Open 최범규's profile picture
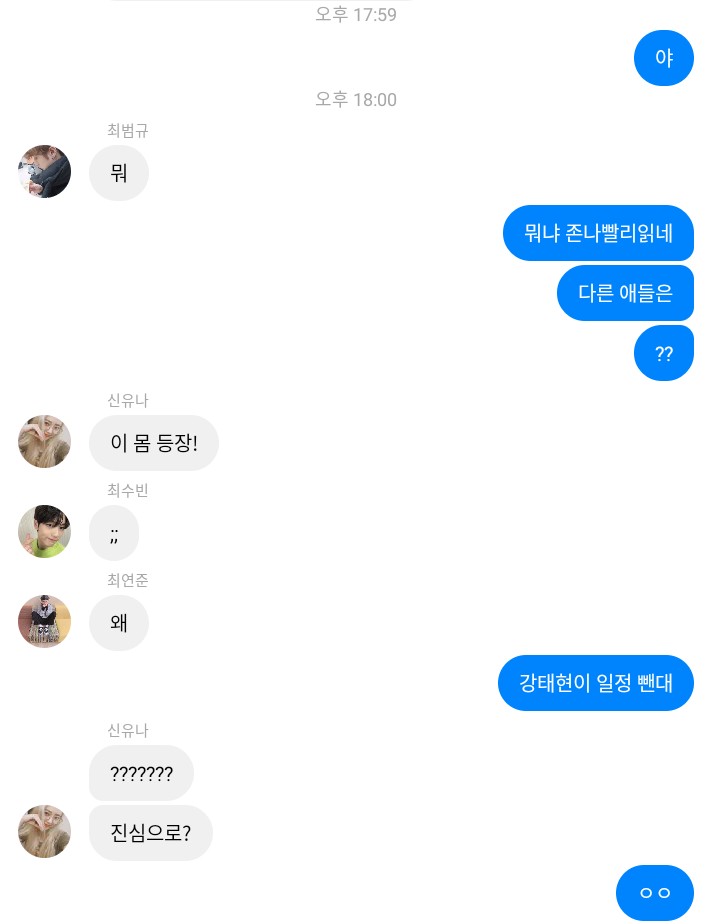The image size is (719, 924). click(x=45, y=172)
